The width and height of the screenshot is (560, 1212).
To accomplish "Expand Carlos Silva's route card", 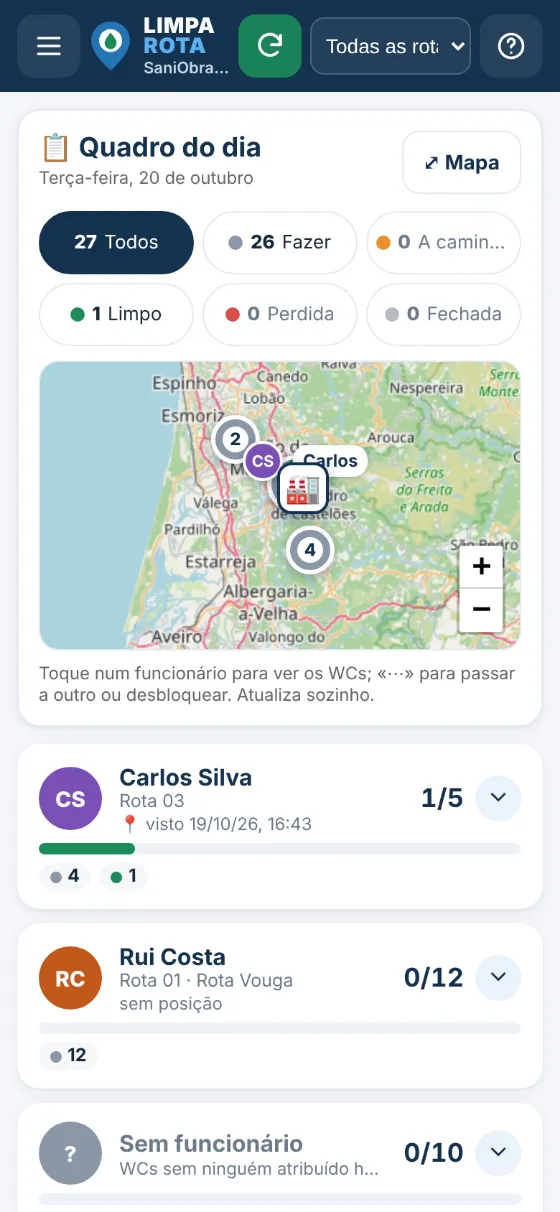I will [498, 798].
